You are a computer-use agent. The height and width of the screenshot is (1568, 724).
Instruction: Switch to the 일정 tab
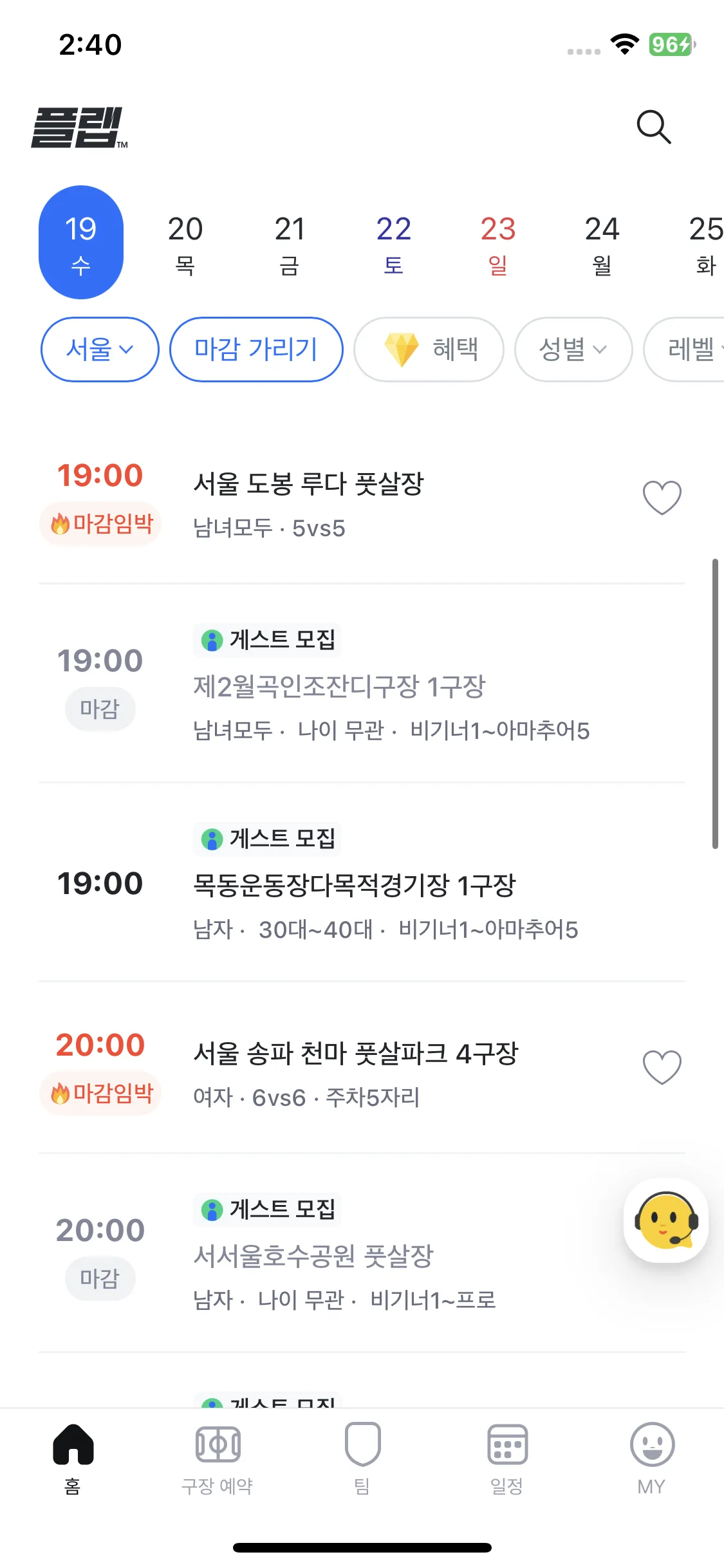pyautogui.click(x=507, y=1459)
